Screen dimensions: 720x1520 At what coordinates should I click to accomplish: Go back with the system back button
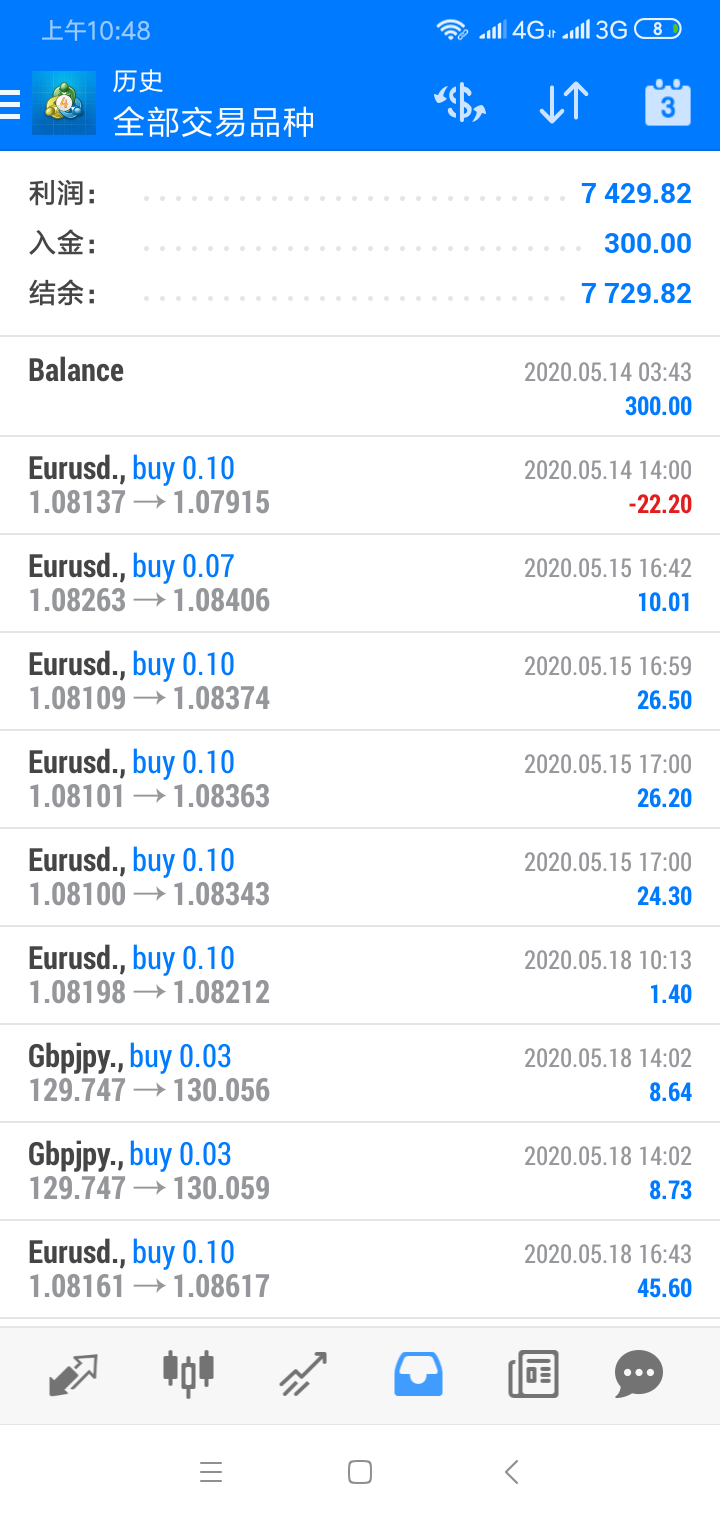(511, 1472)
